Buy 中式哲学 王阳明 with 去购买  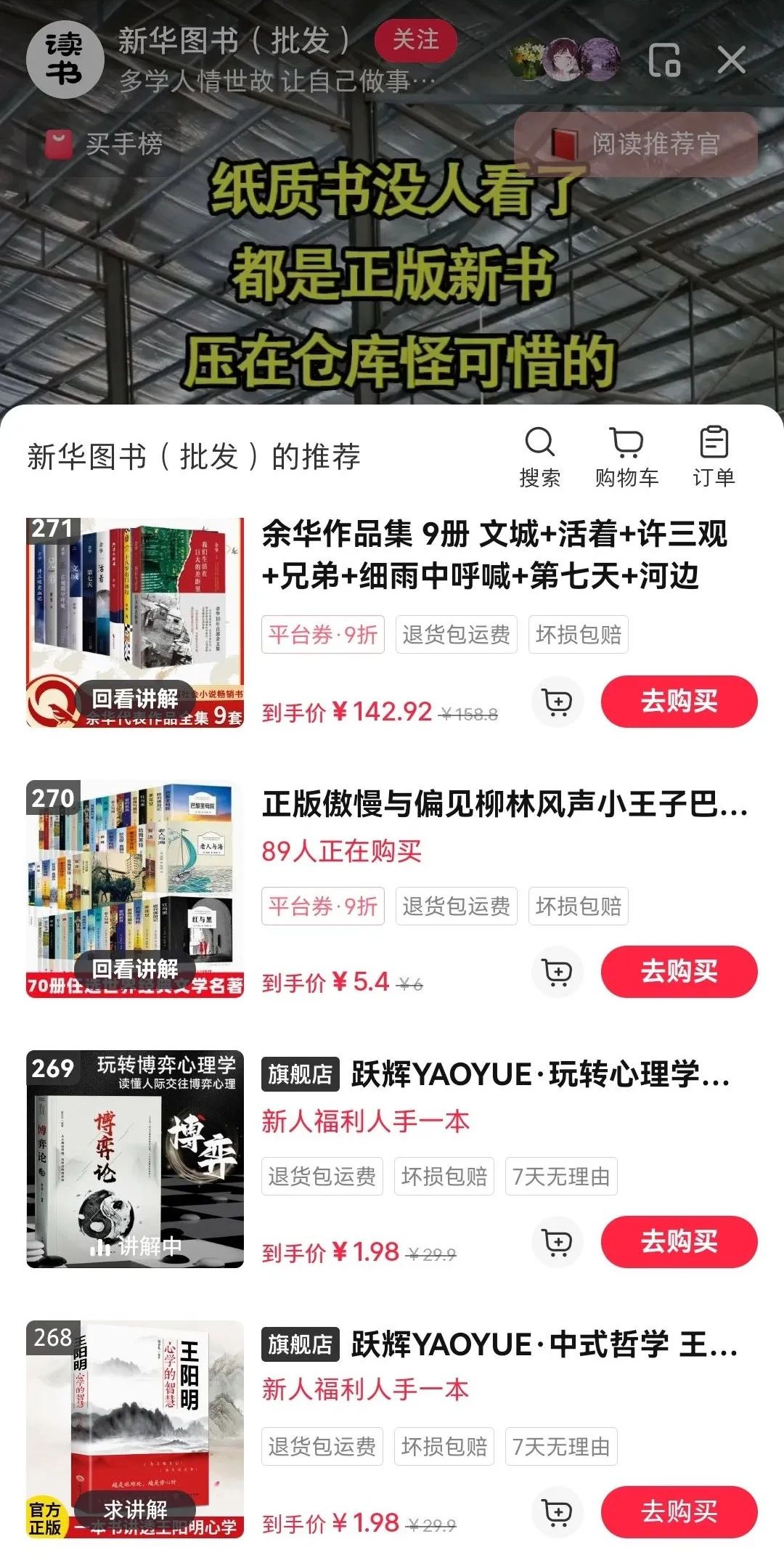click(x=679, y=1511)
